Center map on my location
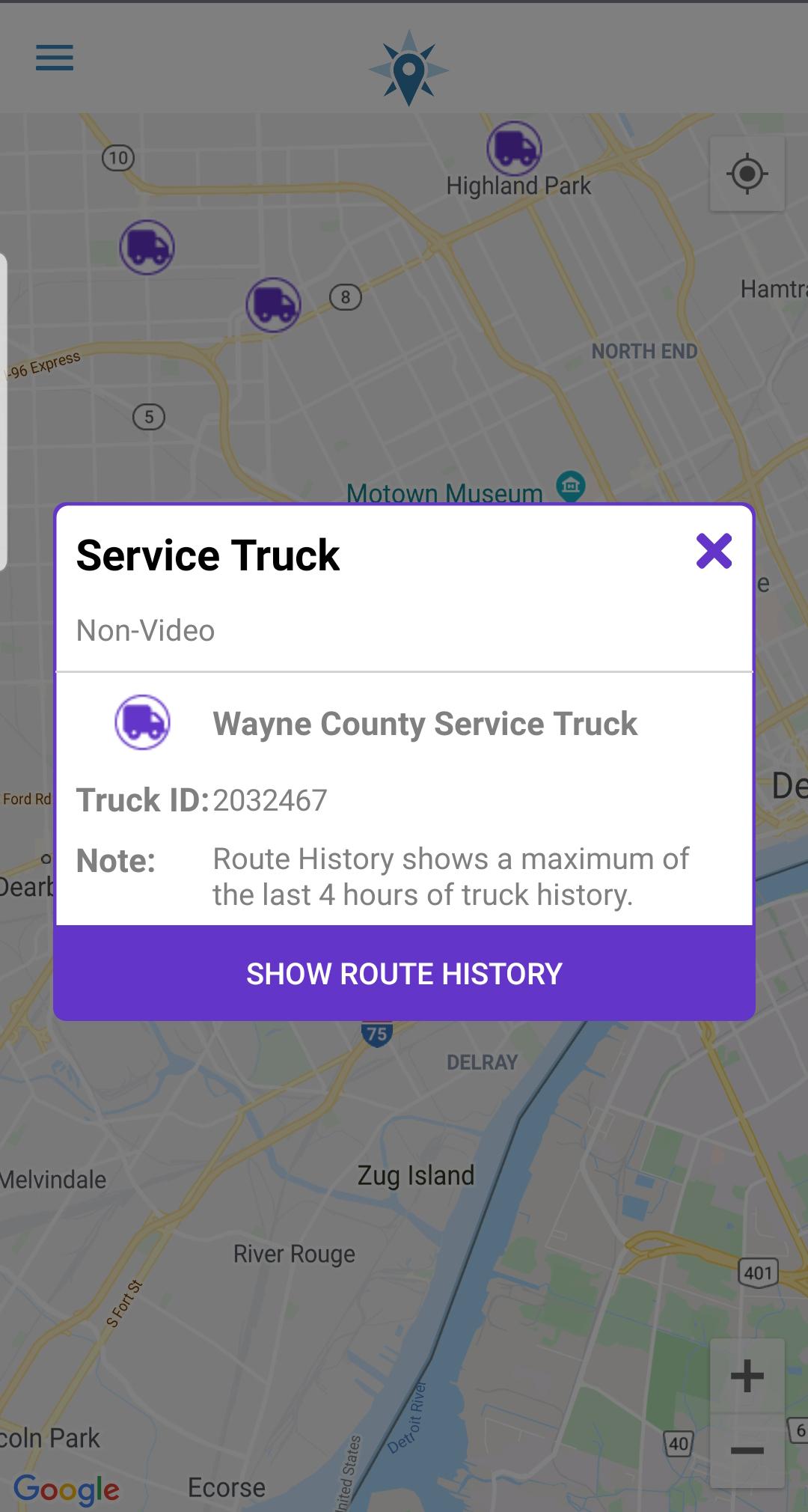 pyautogui.click(x=747, y=174)
